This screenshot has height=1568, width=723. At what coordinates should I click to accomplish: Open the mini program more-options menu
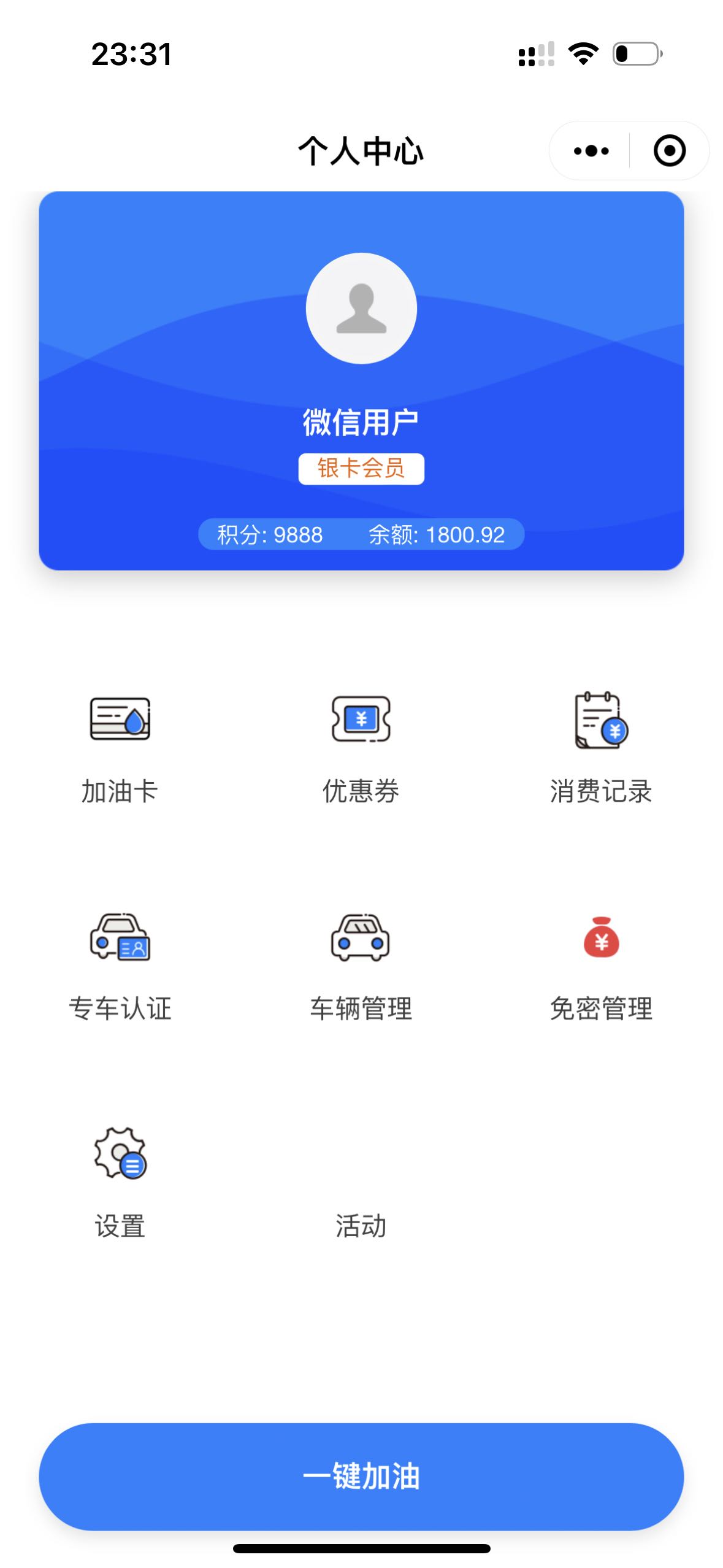point(591,151)
